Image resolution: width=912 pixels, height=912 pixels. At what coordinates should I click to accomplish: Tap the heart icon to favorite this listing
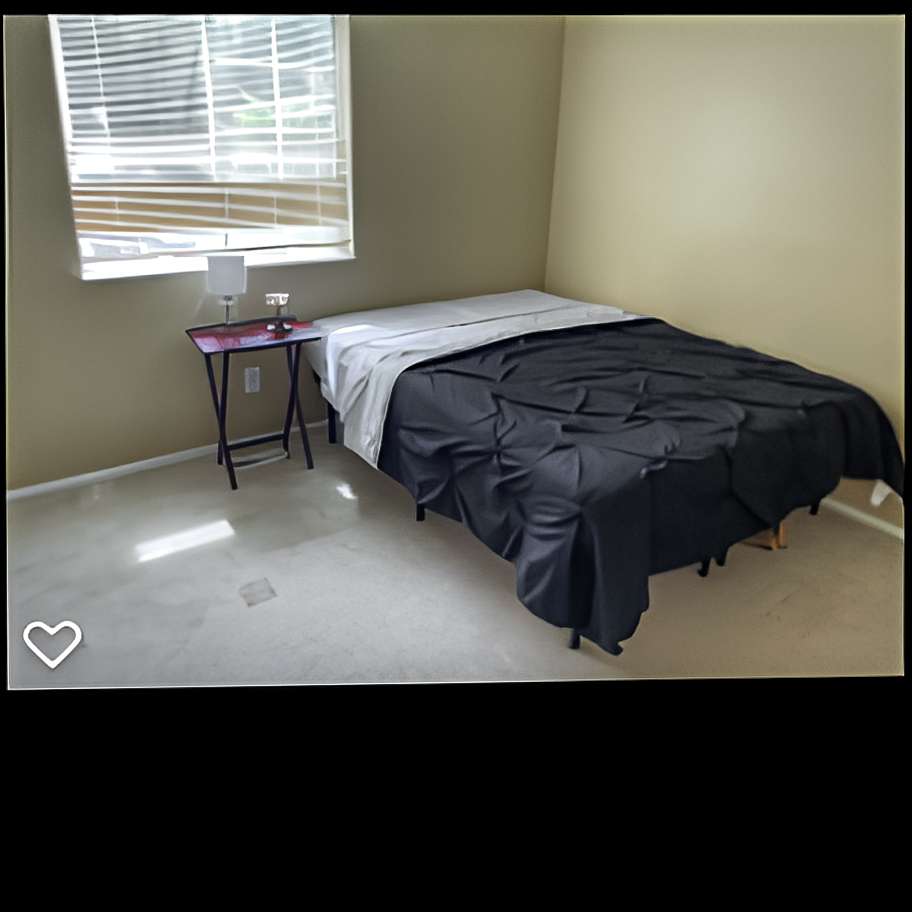(x=52, y=643)
